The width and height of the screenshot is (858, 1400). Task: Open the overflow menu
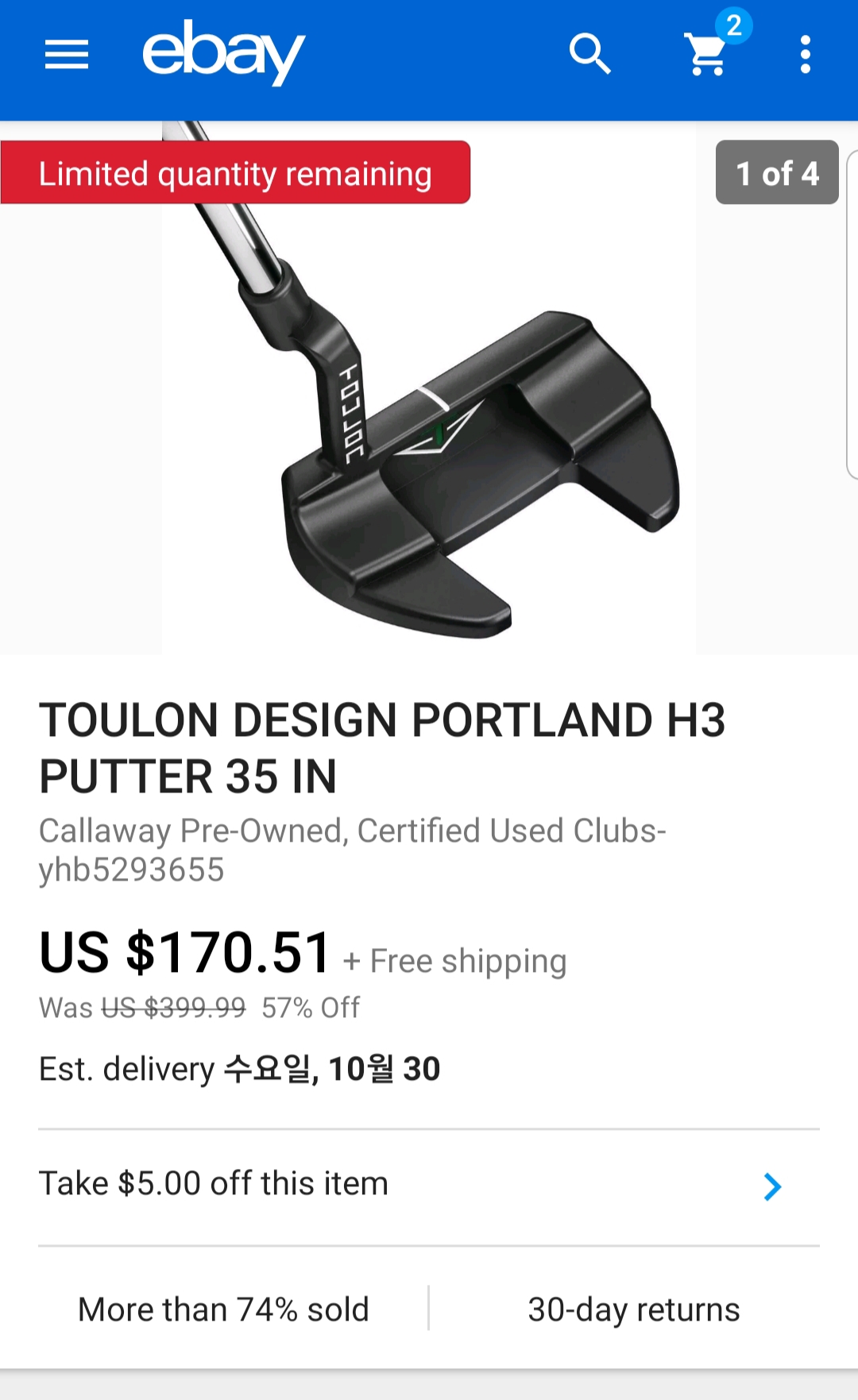pyautogui.click(x=805, y=55)
